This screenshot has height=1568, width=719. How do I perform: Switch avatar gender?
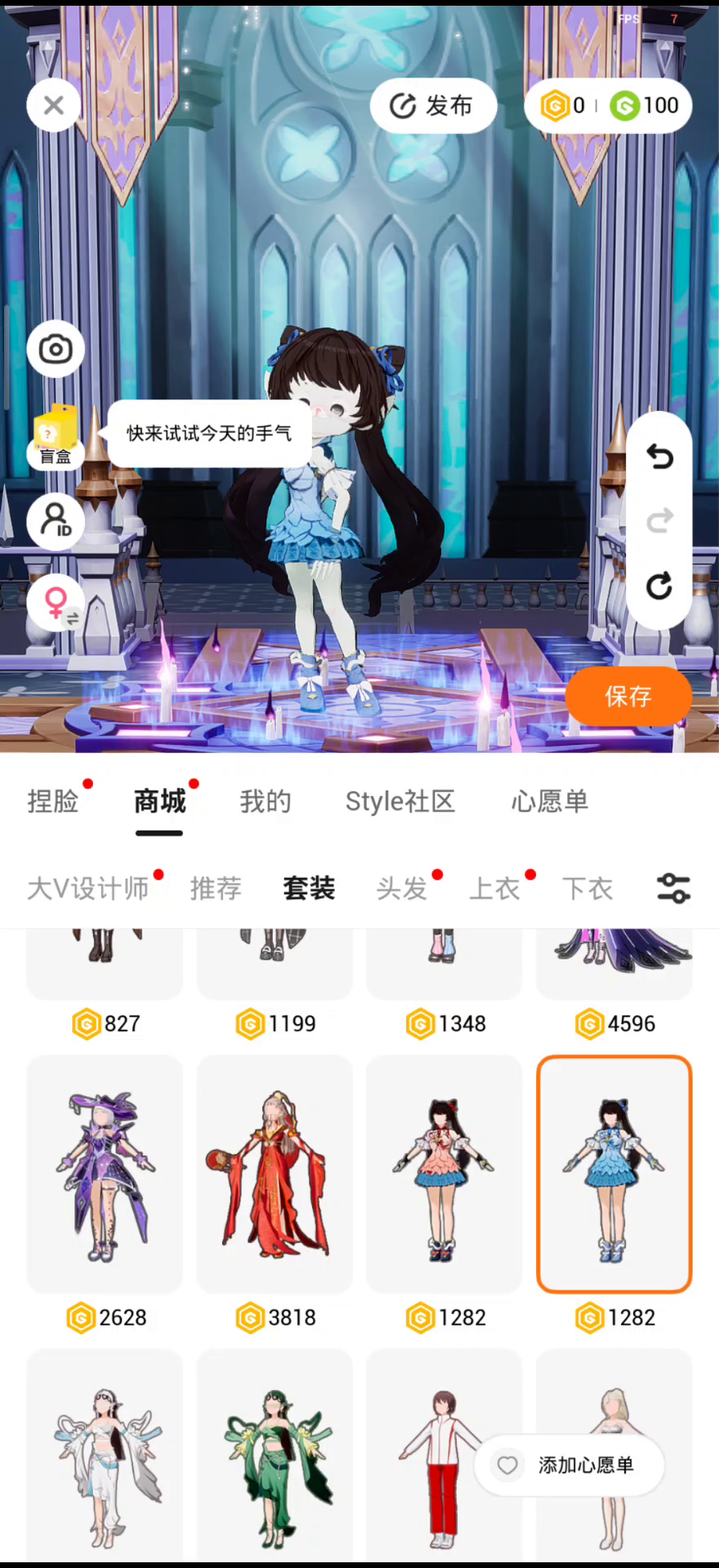pos(56,604)
